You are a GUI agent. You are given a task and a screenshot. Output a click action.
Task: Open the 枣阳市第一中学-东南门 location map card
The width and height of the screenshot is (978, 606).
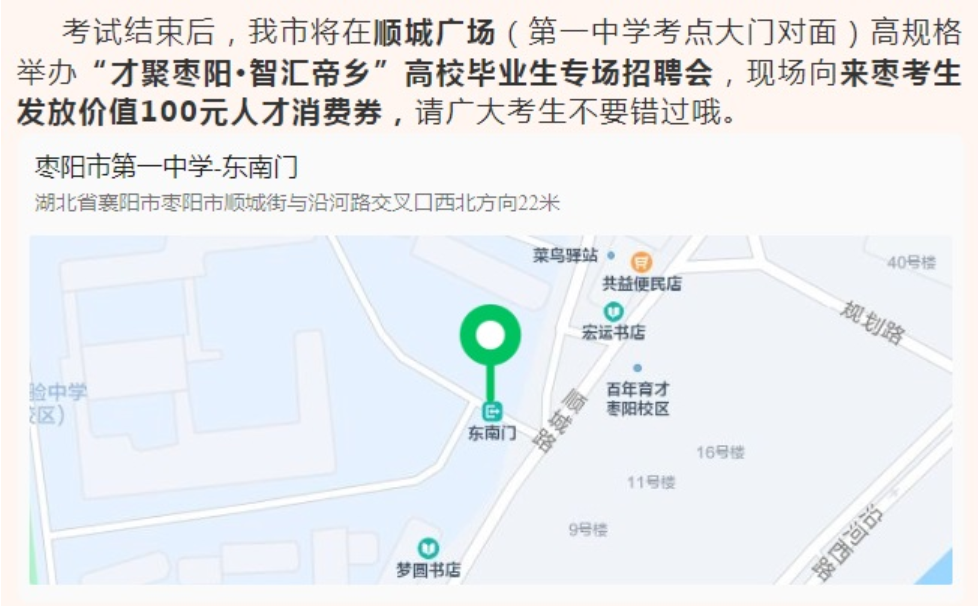click(166, 167)
